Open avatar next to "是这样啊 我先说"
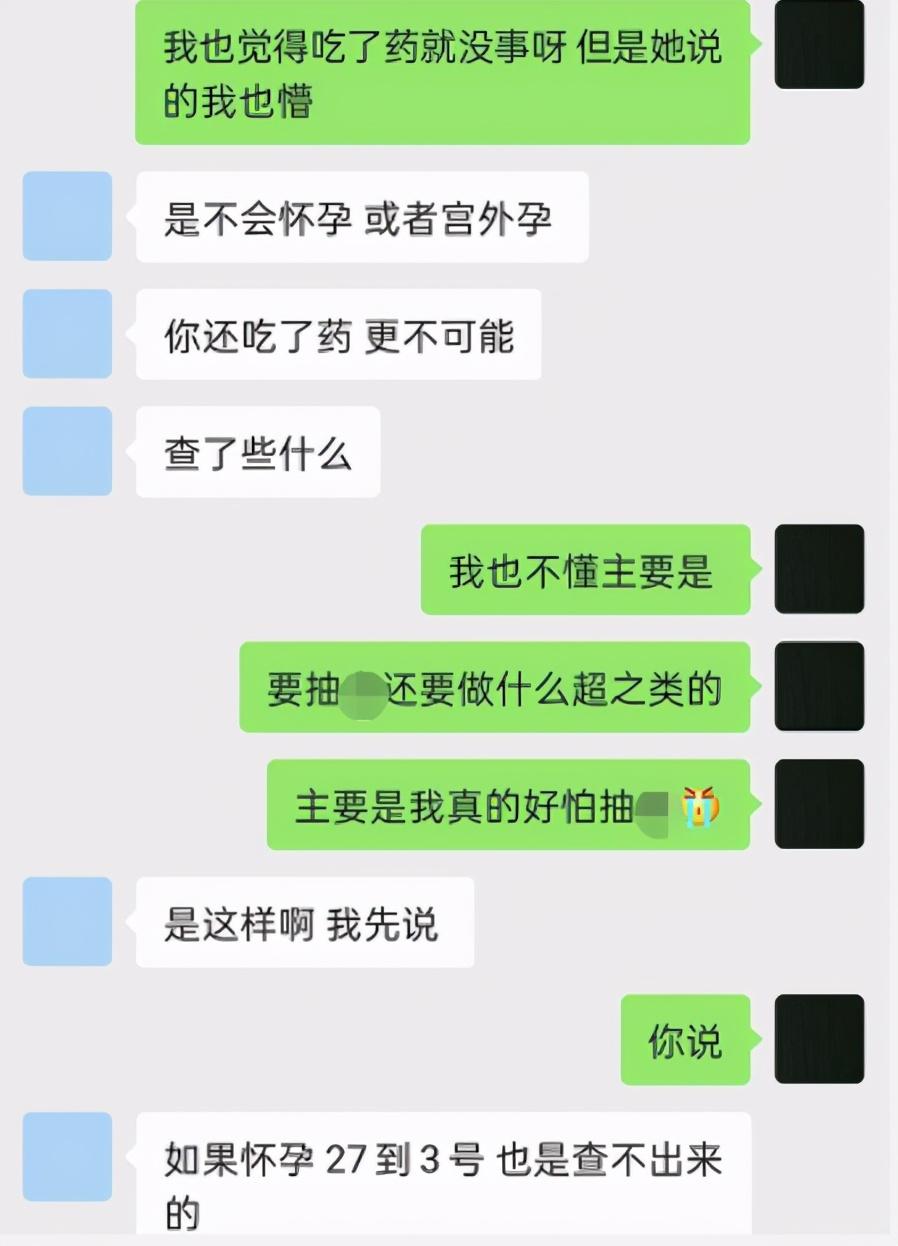 pos(67,922)
